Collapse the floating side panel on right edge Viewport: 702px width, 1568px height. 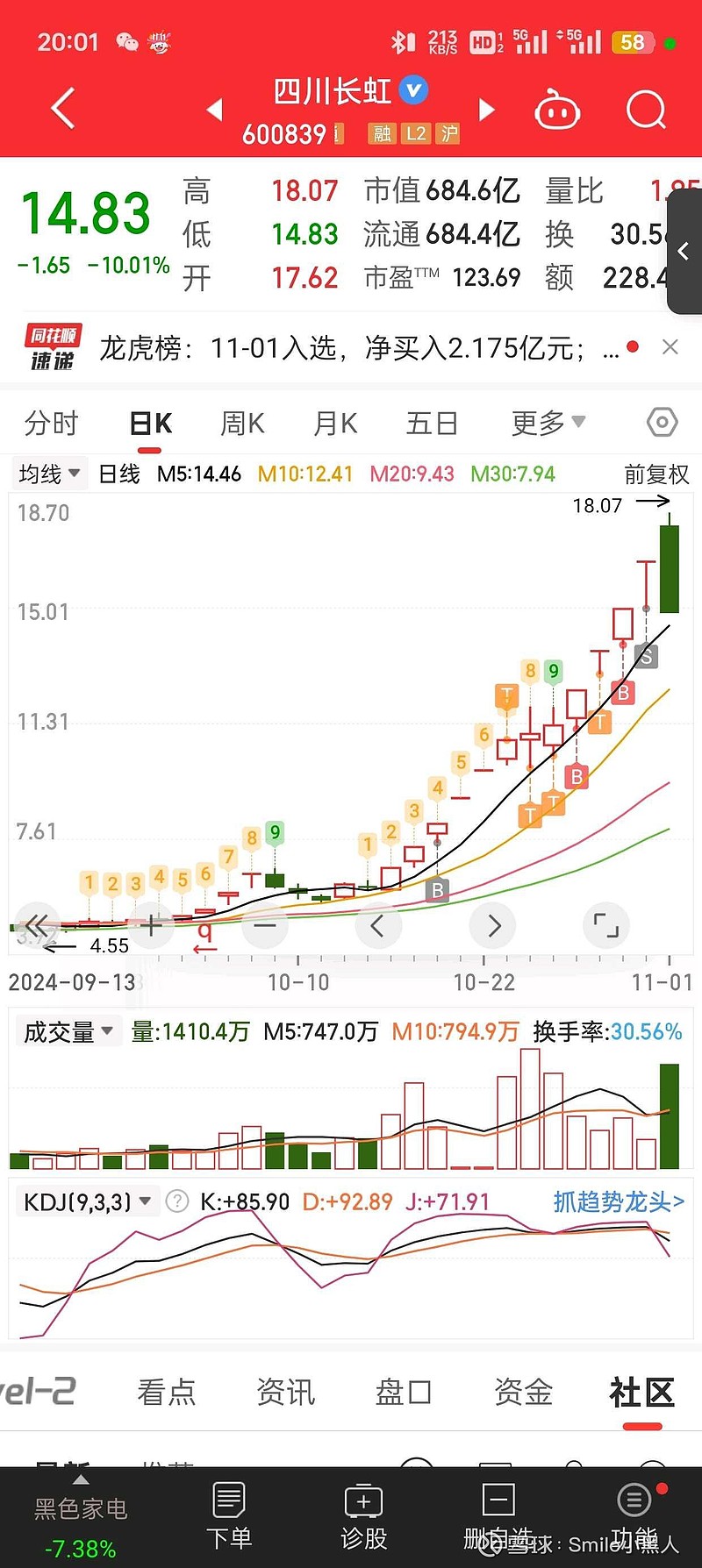tap(684, 251)
